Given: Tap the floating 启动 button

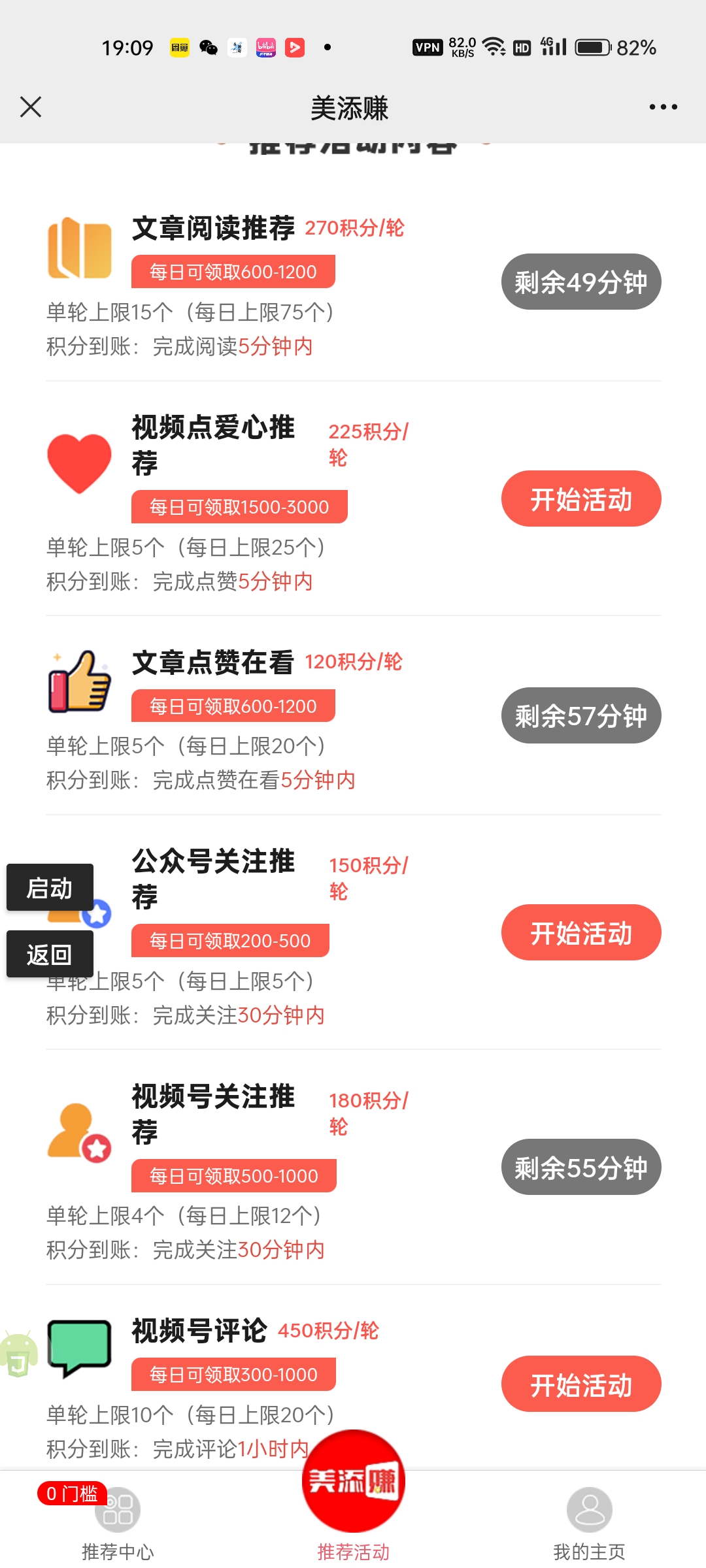Looking at the screenshot, I should [50, 887].
